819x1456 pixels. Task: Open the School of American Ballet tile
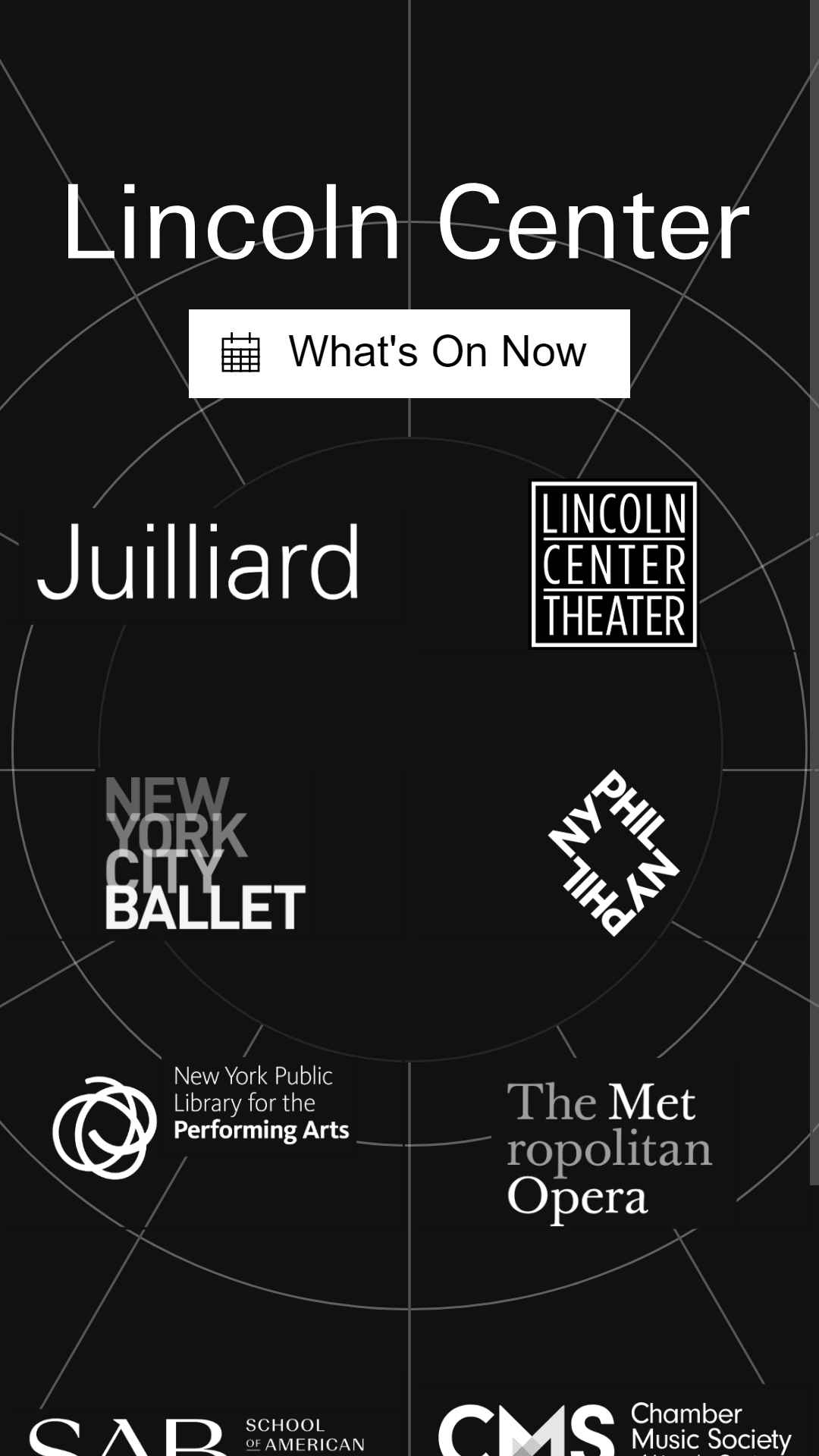(199, 1435)
